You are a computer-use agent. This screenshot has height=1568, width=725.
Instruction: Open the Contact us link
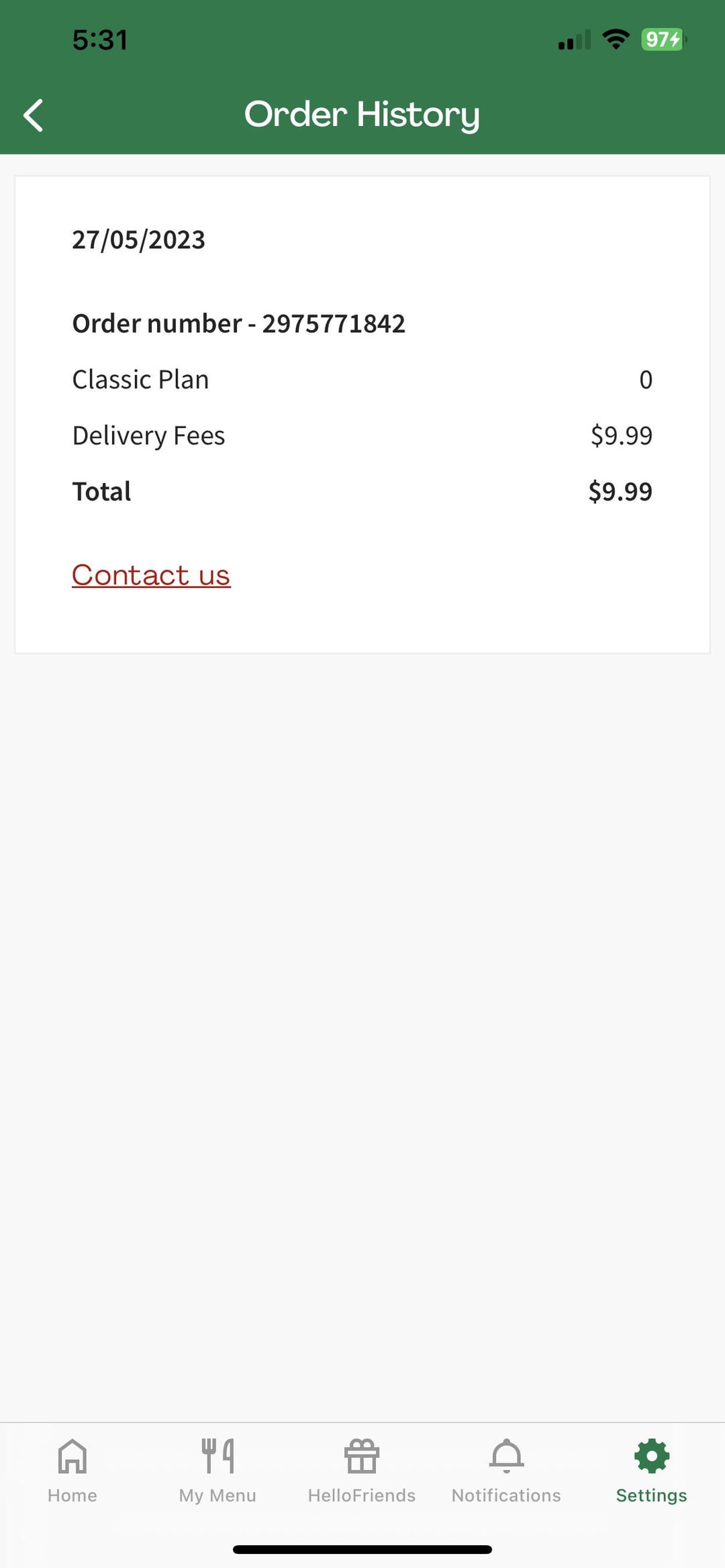coord(151,575)
